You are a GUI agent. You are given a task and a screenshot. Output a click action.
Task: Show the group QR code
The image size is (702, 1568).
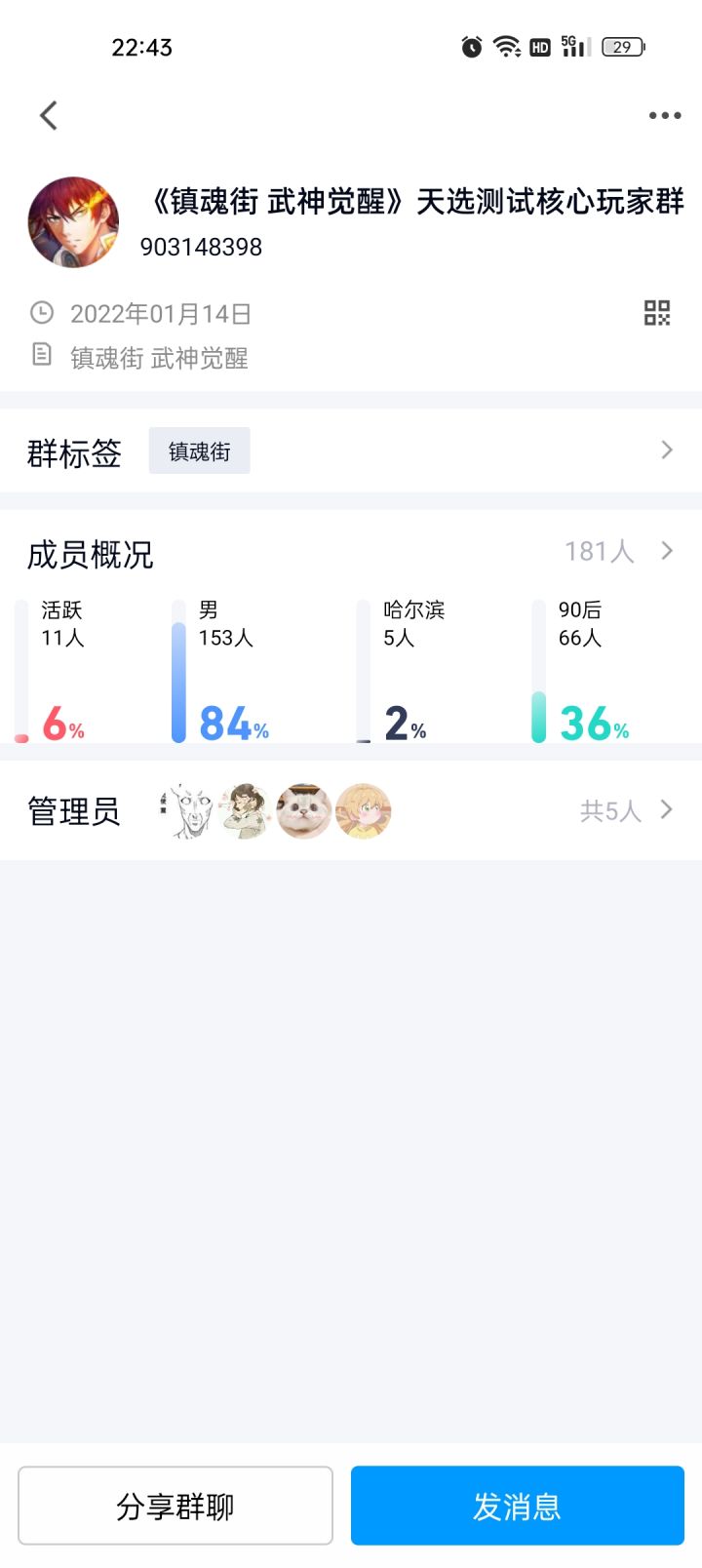pyautogui.click(x=658, y=313)
